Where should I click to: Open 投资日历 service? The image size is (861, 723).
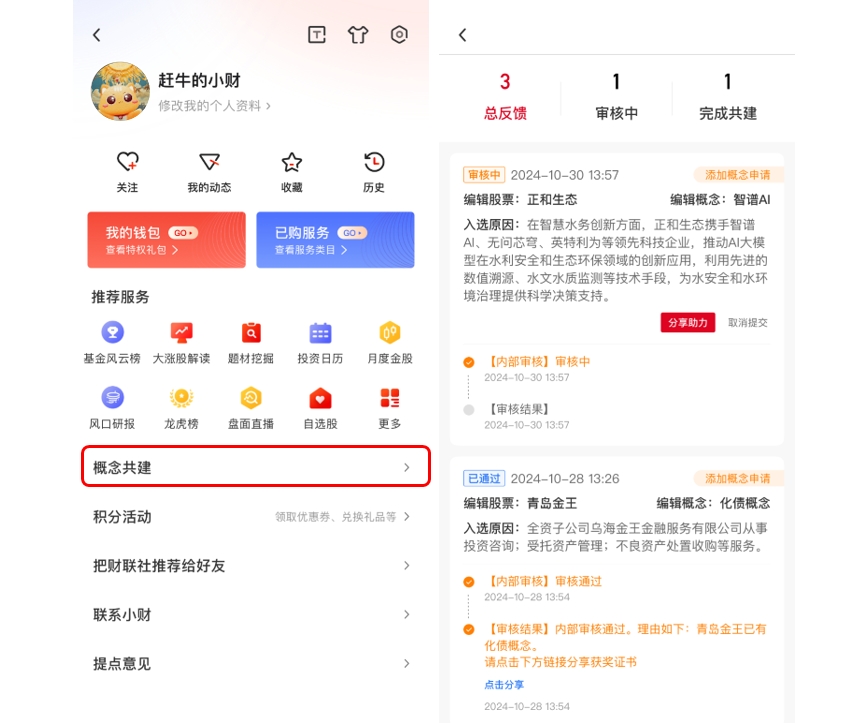pyautogui.click(x=320, y=342)
